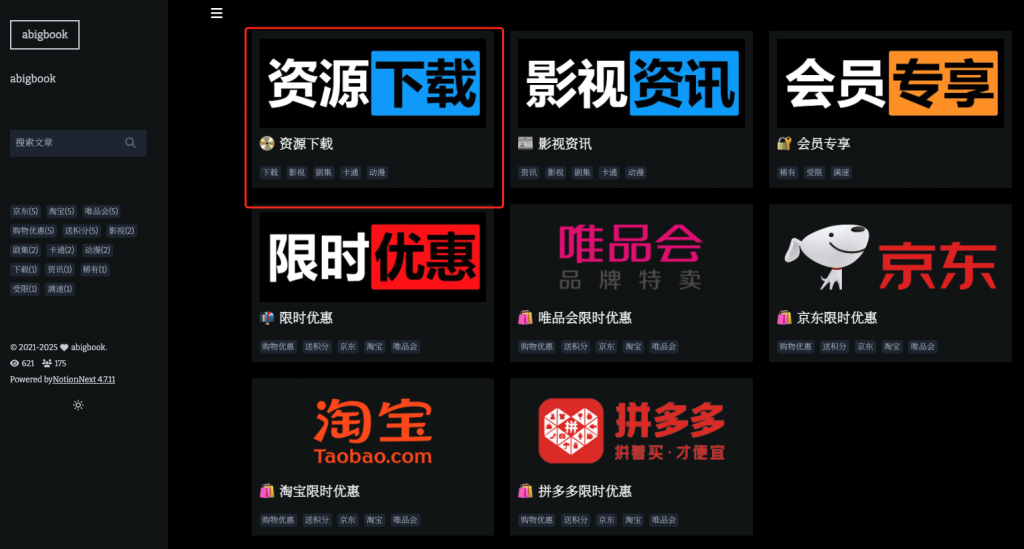1024x549 pixels.
Task: Select the 稀有(1) sidebar tag
Action: point(95,270)
